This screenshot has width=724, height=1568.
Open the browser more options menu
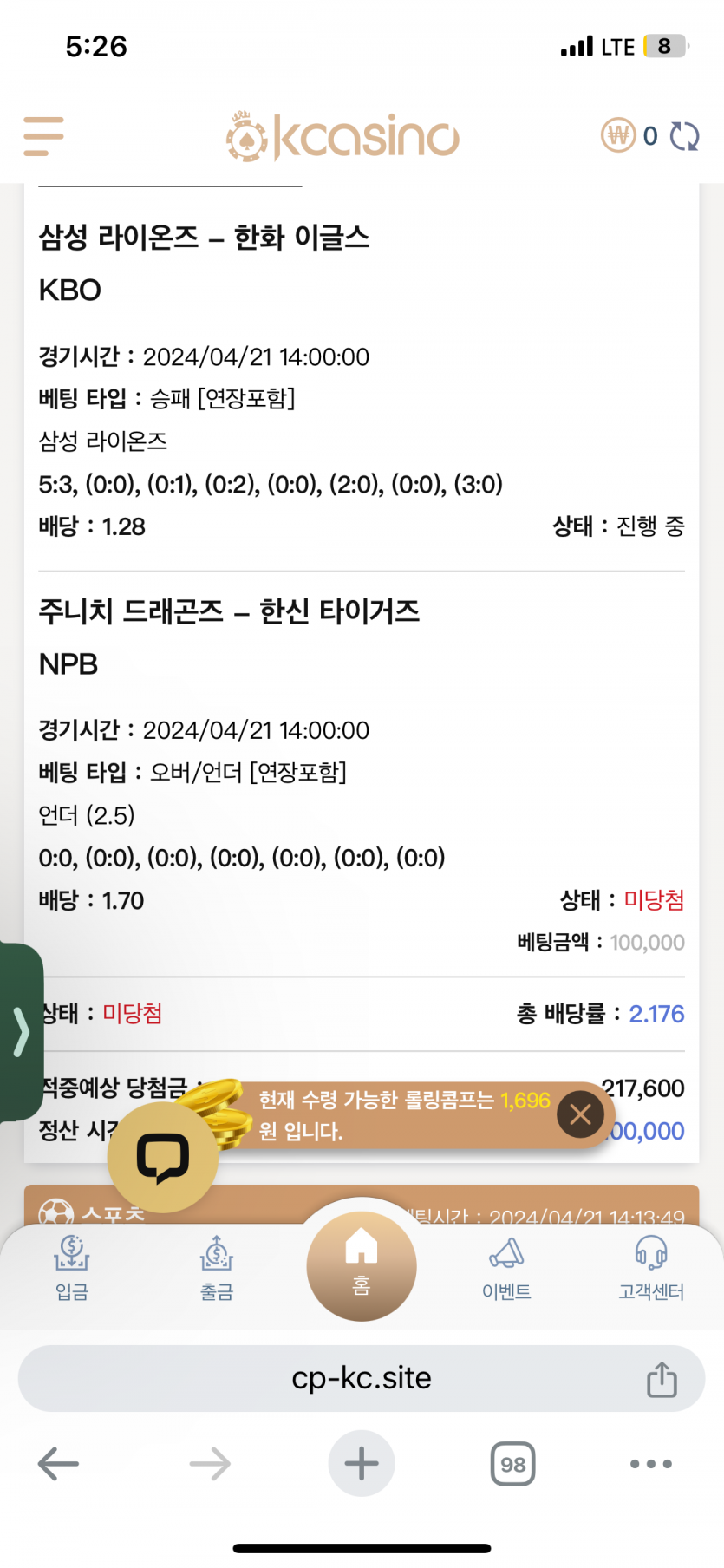click(x=650, y=1464)
